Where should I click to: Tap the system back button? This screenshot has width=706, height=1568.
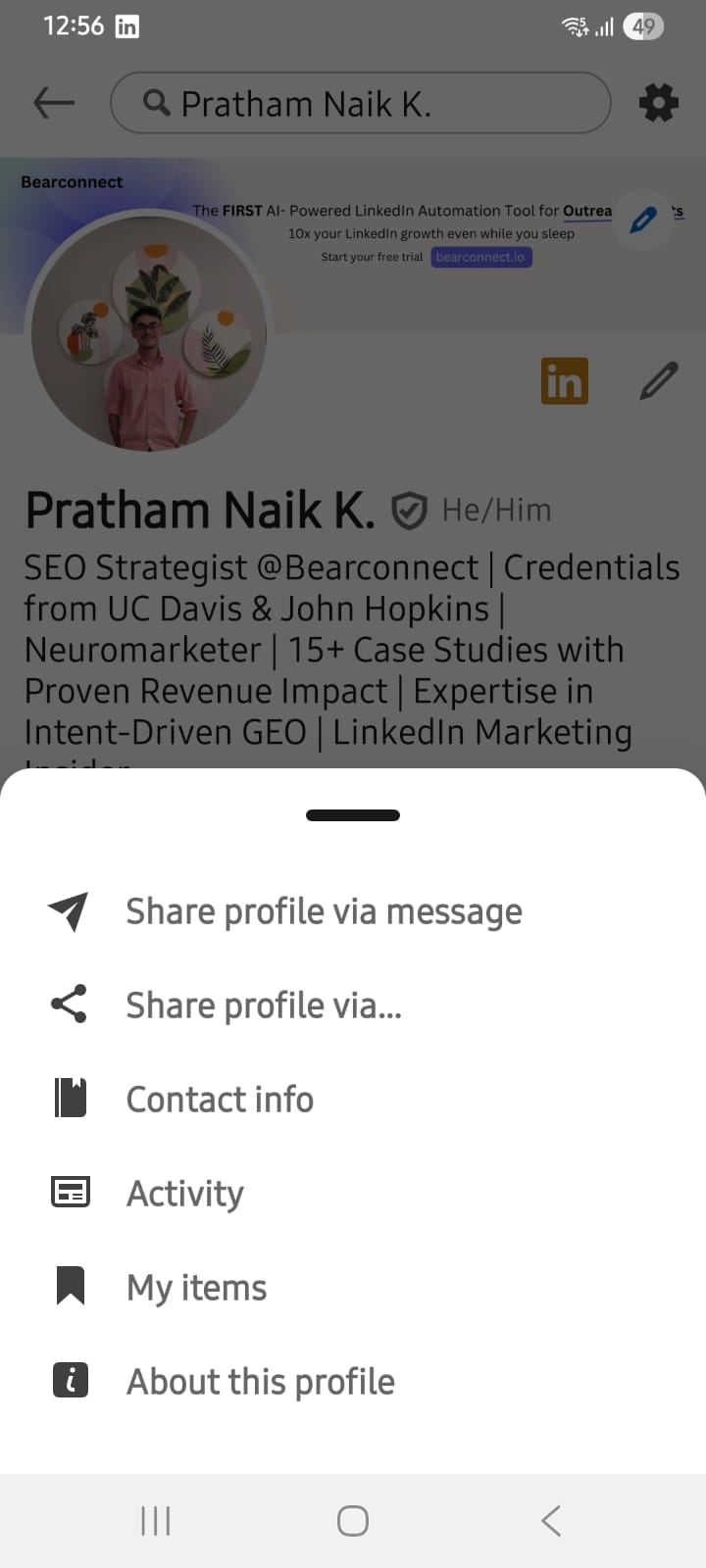click(x=551, y=1521)
